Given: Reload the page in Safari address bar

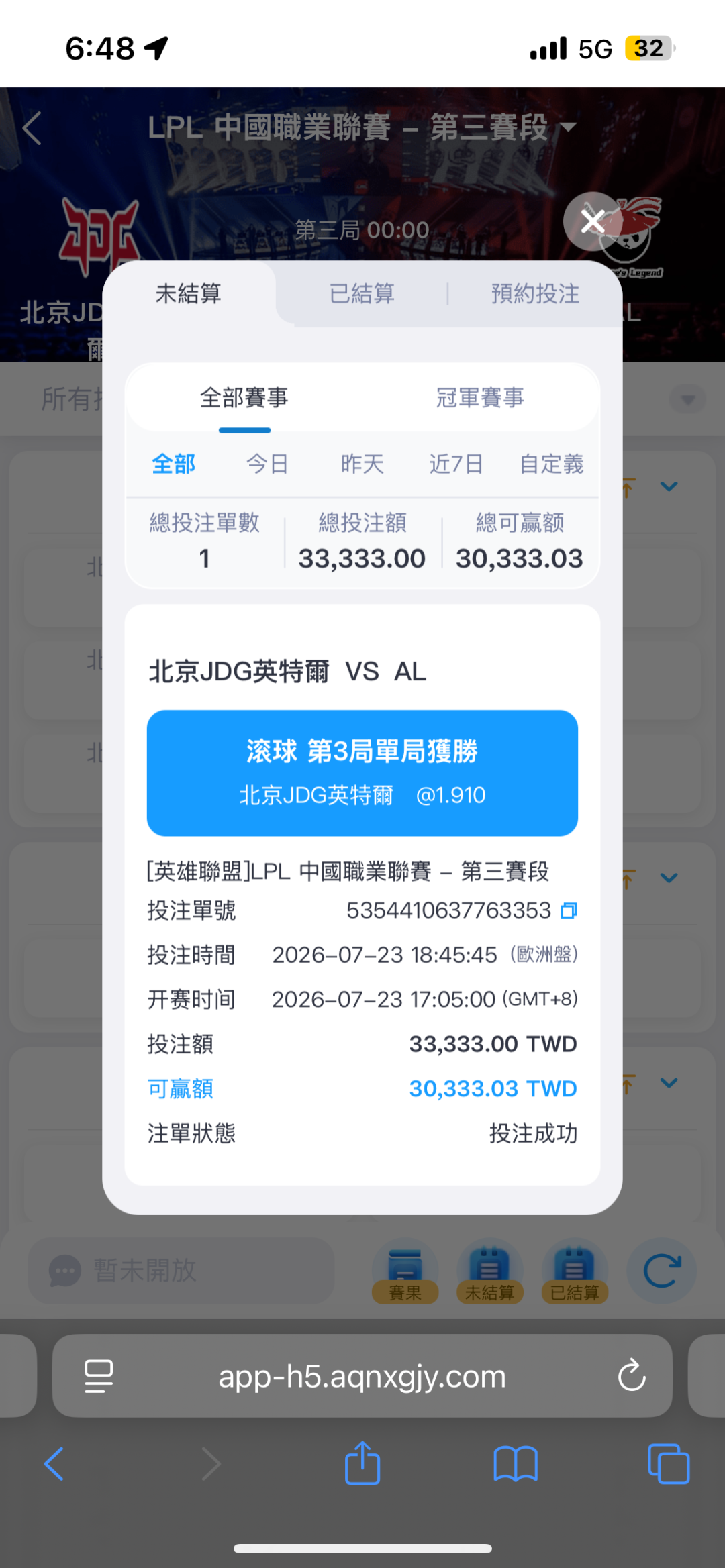Looking at the screenshot, I should point(632,1376).
